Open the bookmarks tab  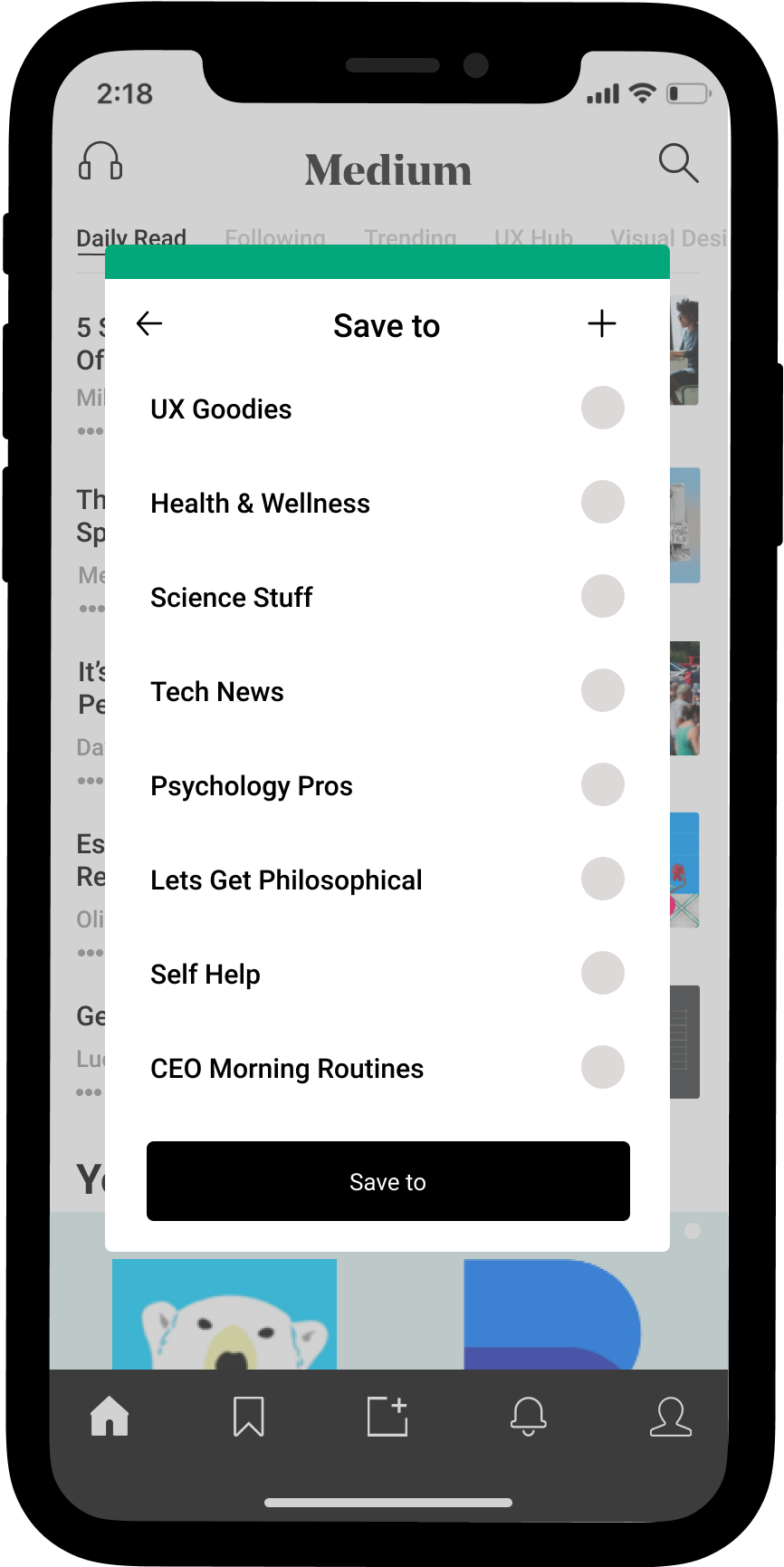tap(249, 1417)
